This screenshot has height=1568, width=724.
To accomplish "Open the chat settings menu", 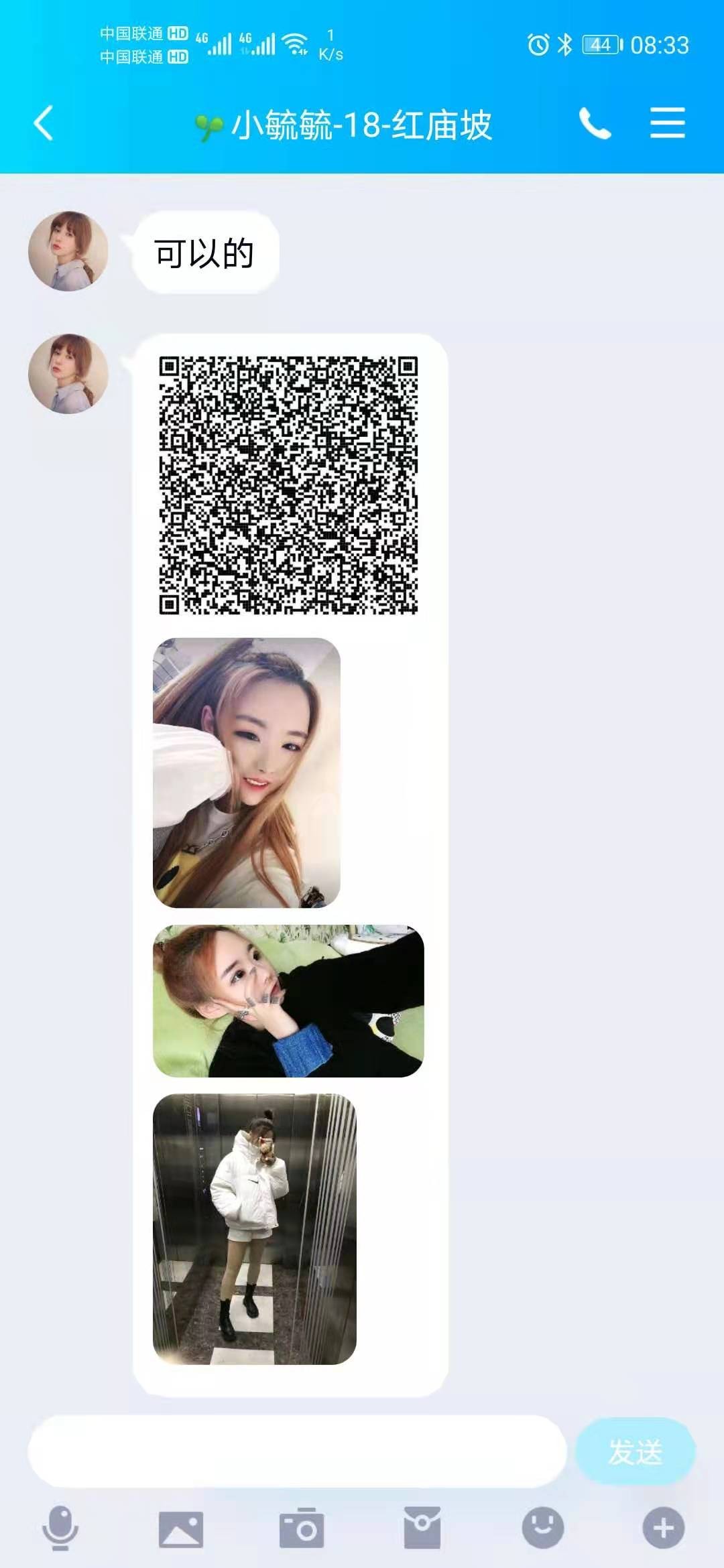I will (x=667, y=124).
